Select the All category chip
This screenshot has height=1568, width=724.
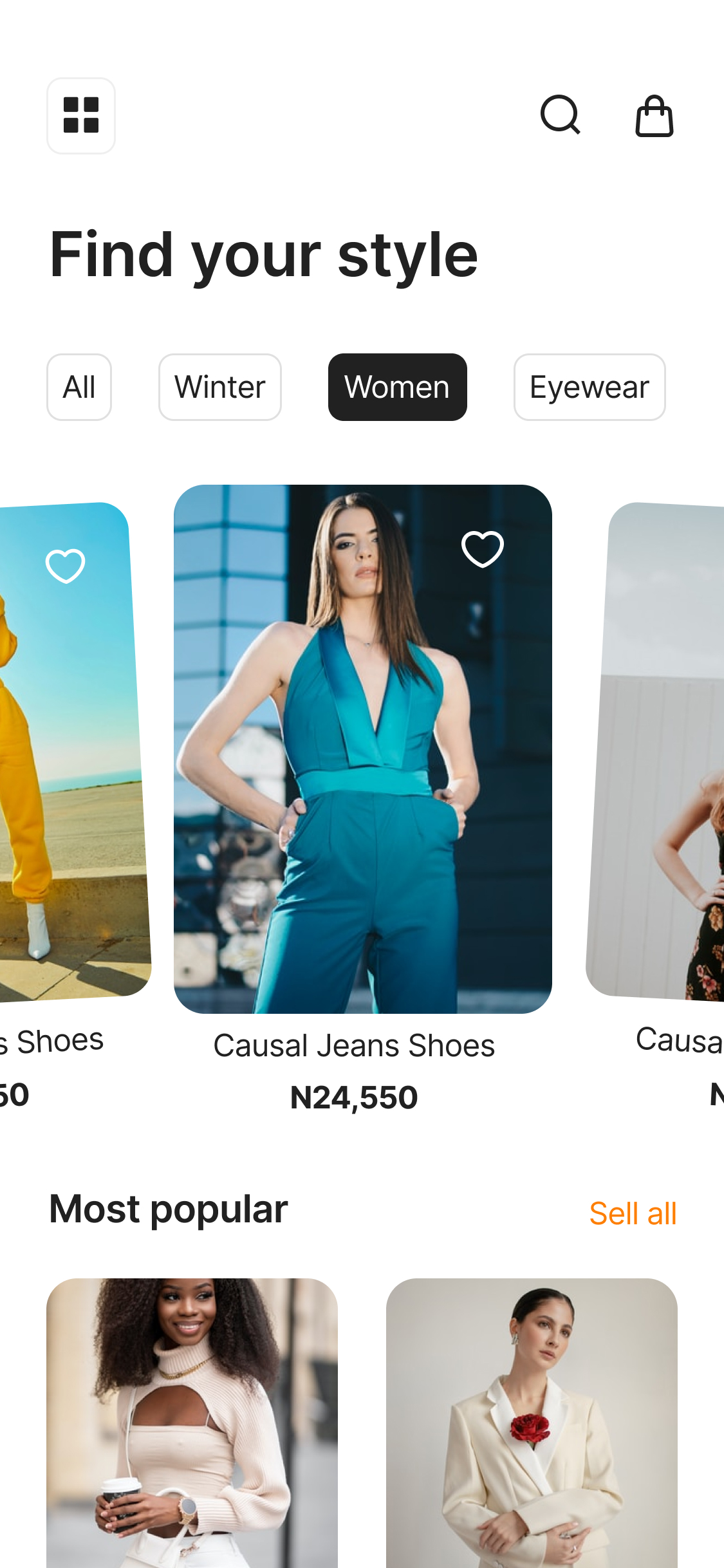[x=79, y=387]
